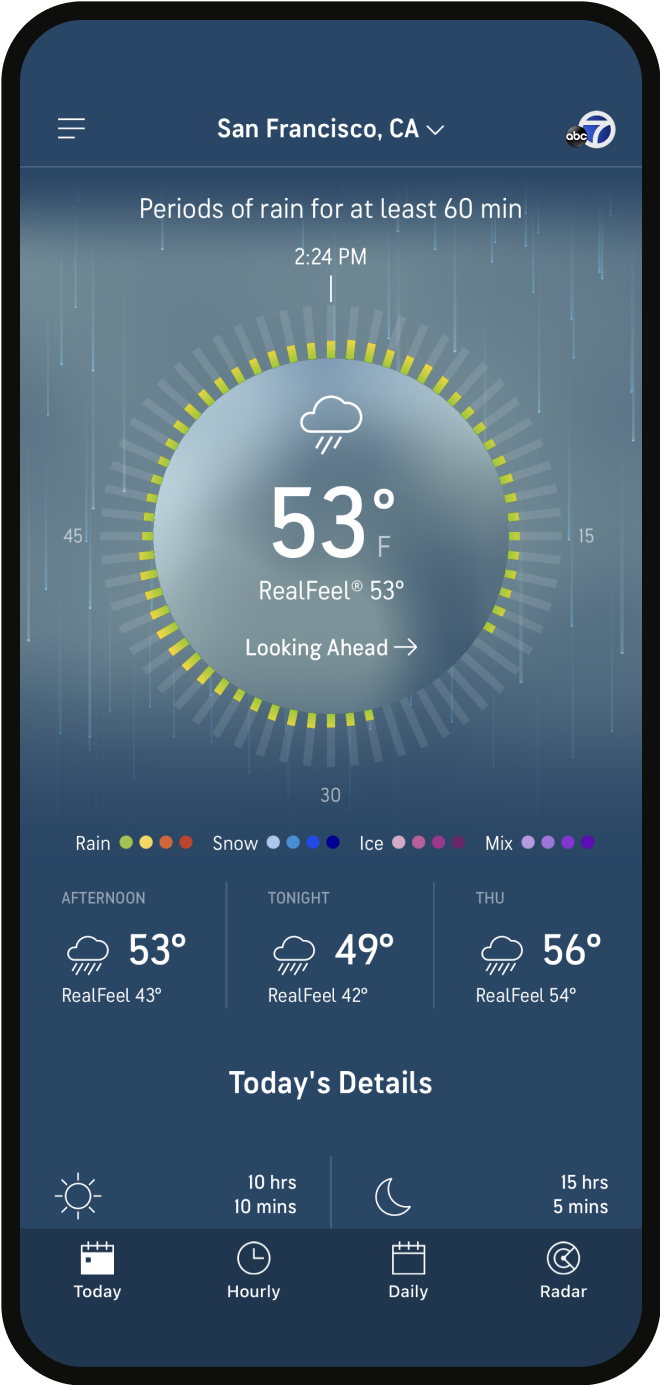Switch to the Hourly tab
Viewport: 660px width, 1385px height.
pyautogui.click(x=253, y=1270)
